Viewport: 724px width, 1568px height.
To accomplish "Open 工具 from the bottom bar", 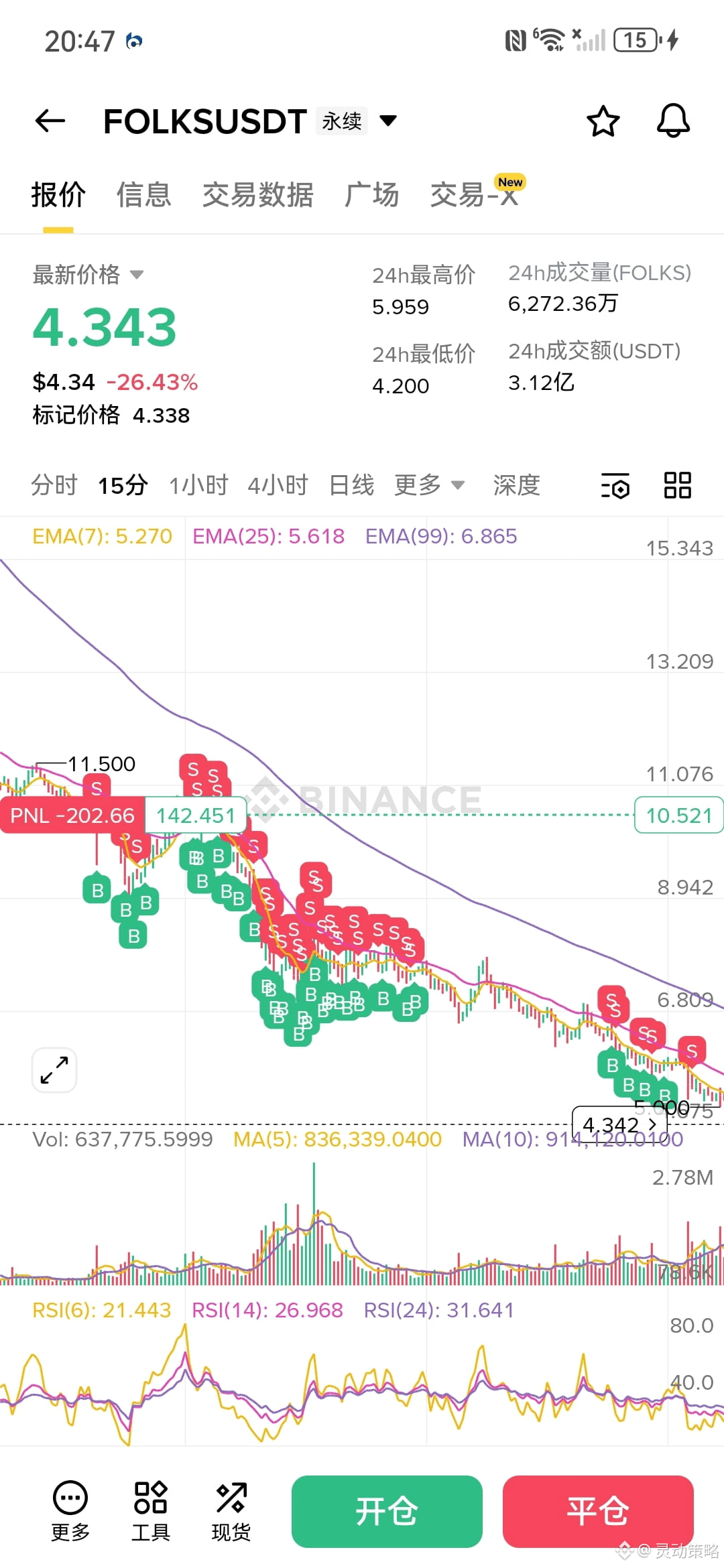I will 151,1512.
